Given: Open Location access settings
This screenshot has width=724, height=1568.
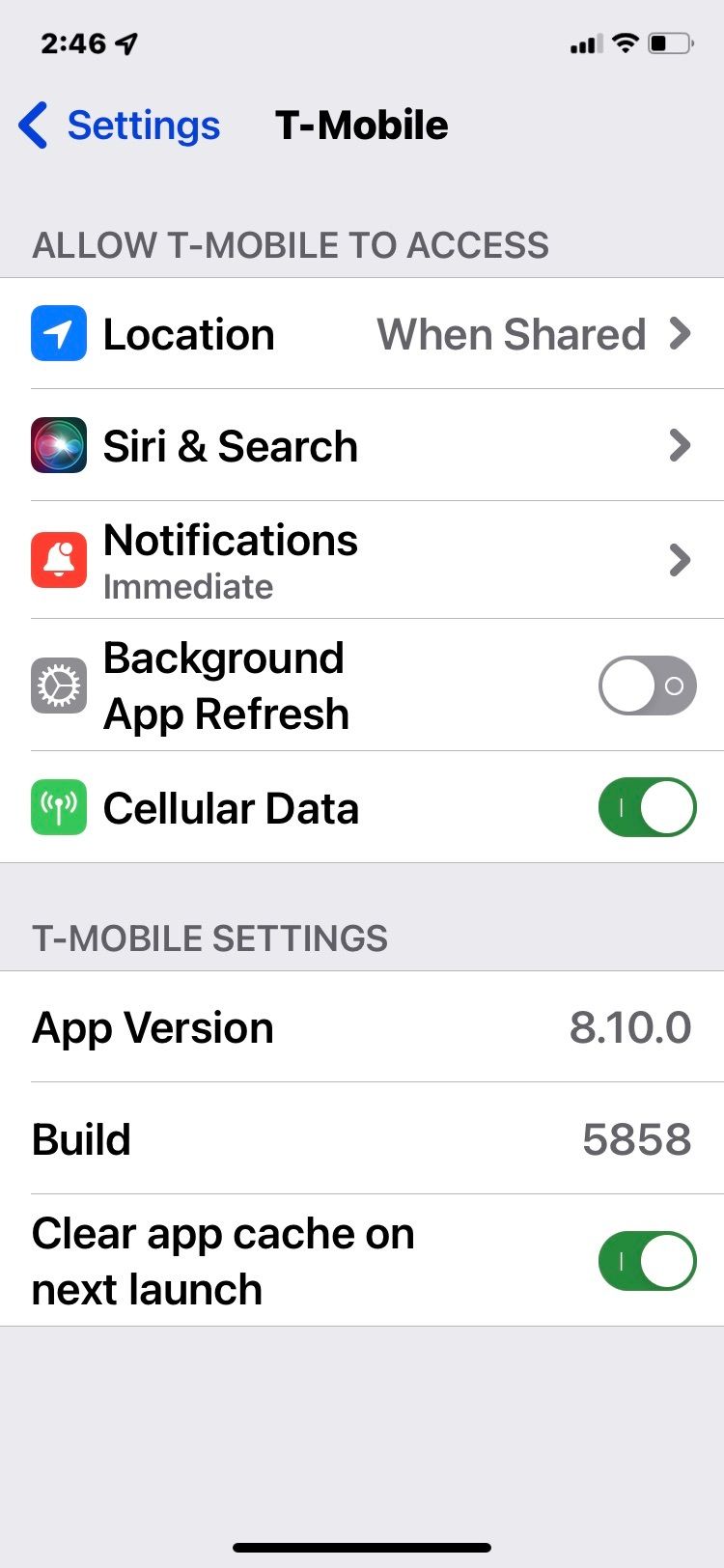Looking at the screenshot, I should click(362, 334).
